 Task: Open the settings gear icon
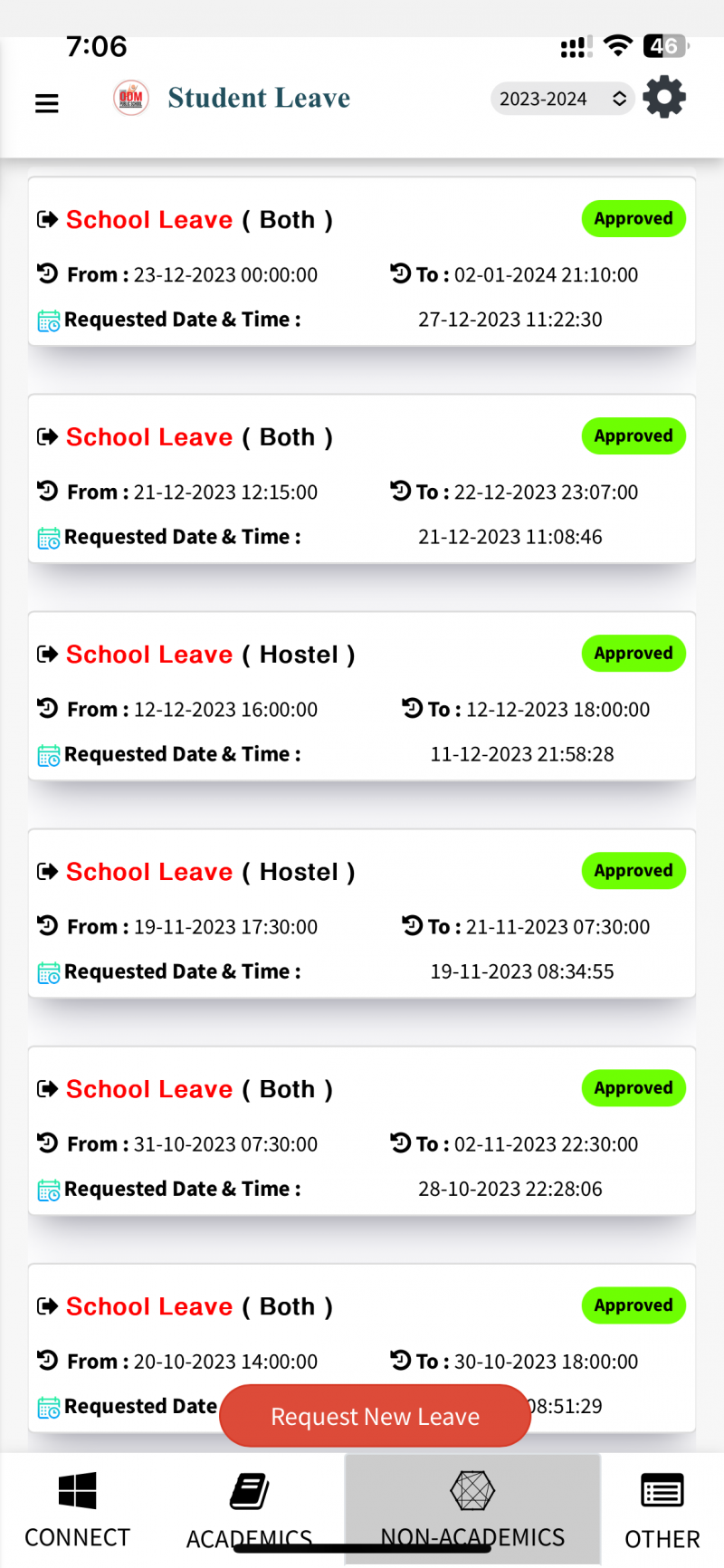(664, 98)
